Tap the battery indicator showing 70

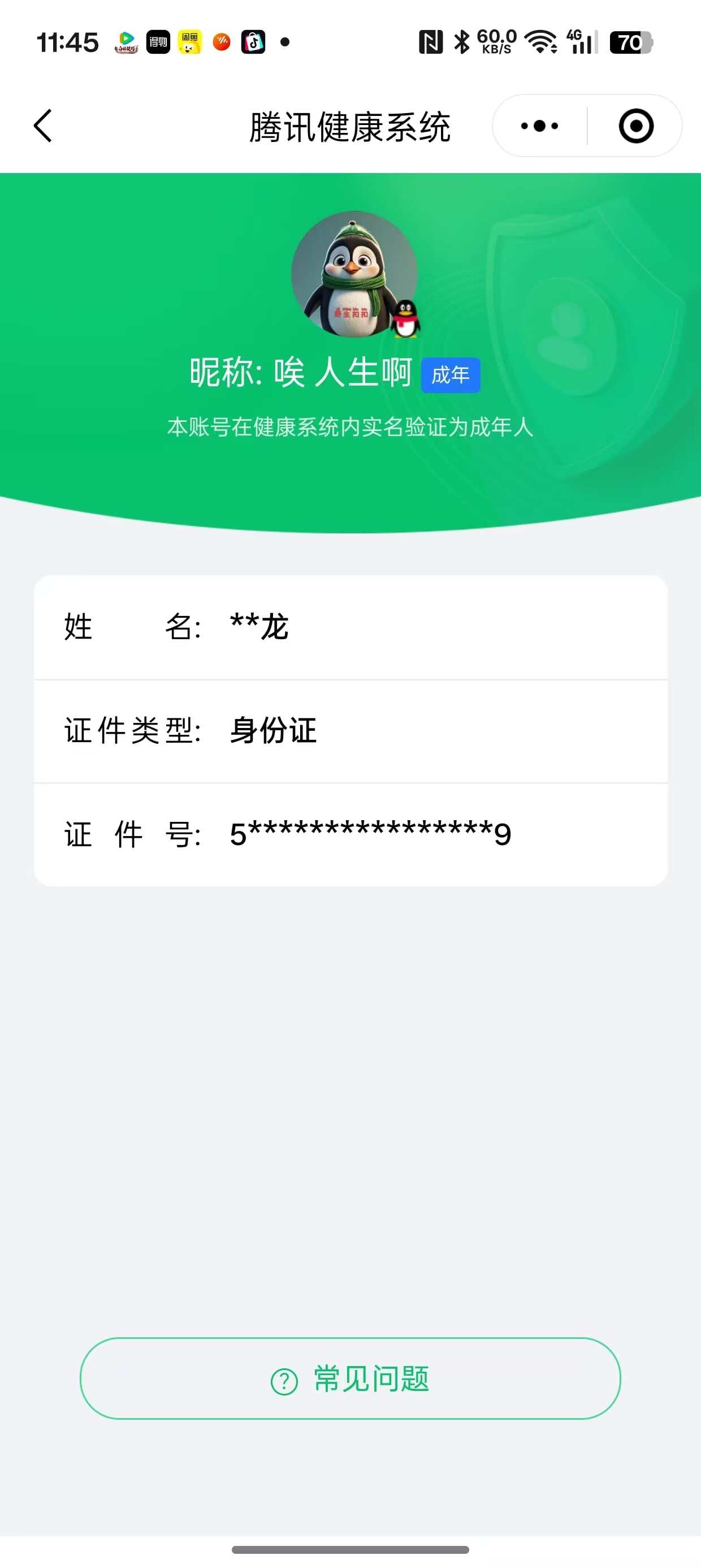tap(630, 42)
